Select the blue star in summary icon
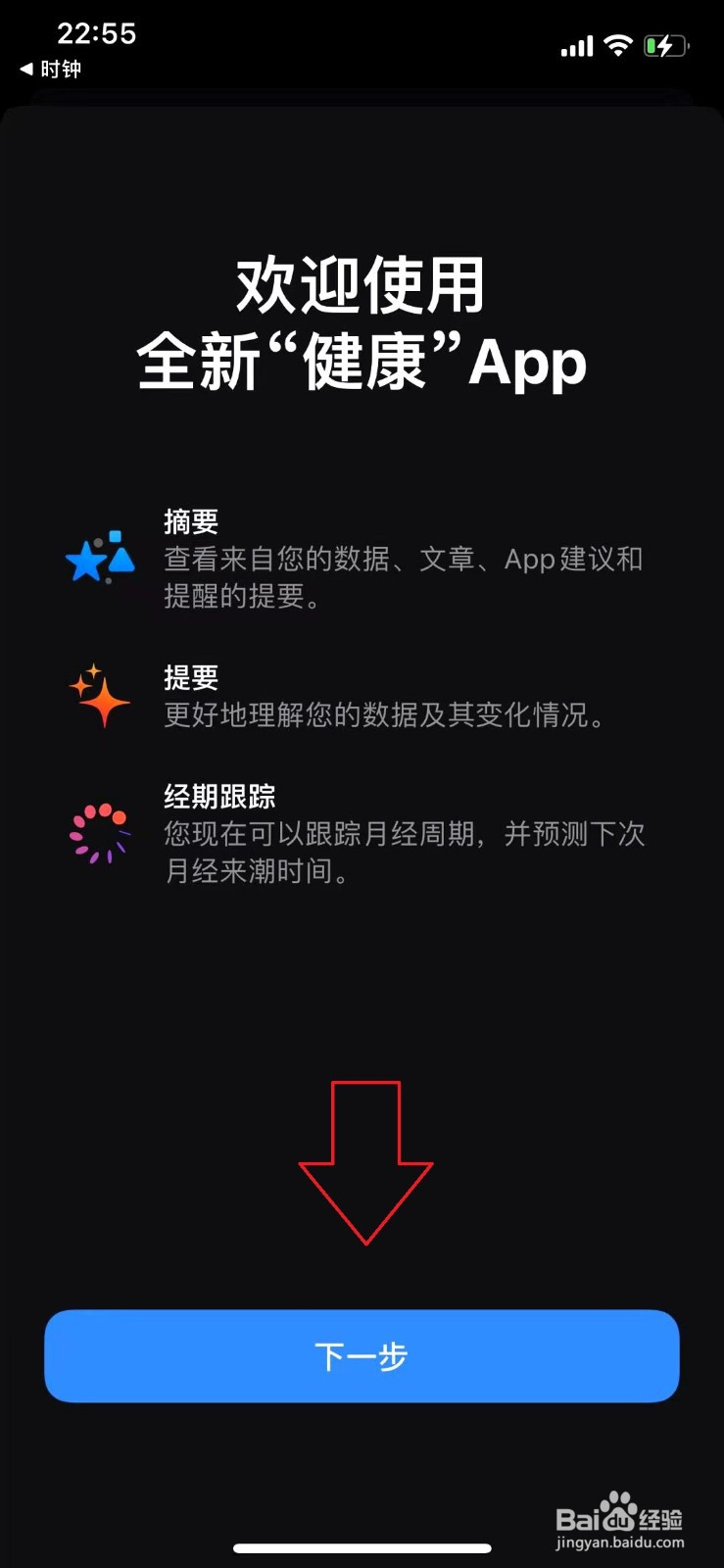This screenshot has width=724, height=1568. coord(86,562)
